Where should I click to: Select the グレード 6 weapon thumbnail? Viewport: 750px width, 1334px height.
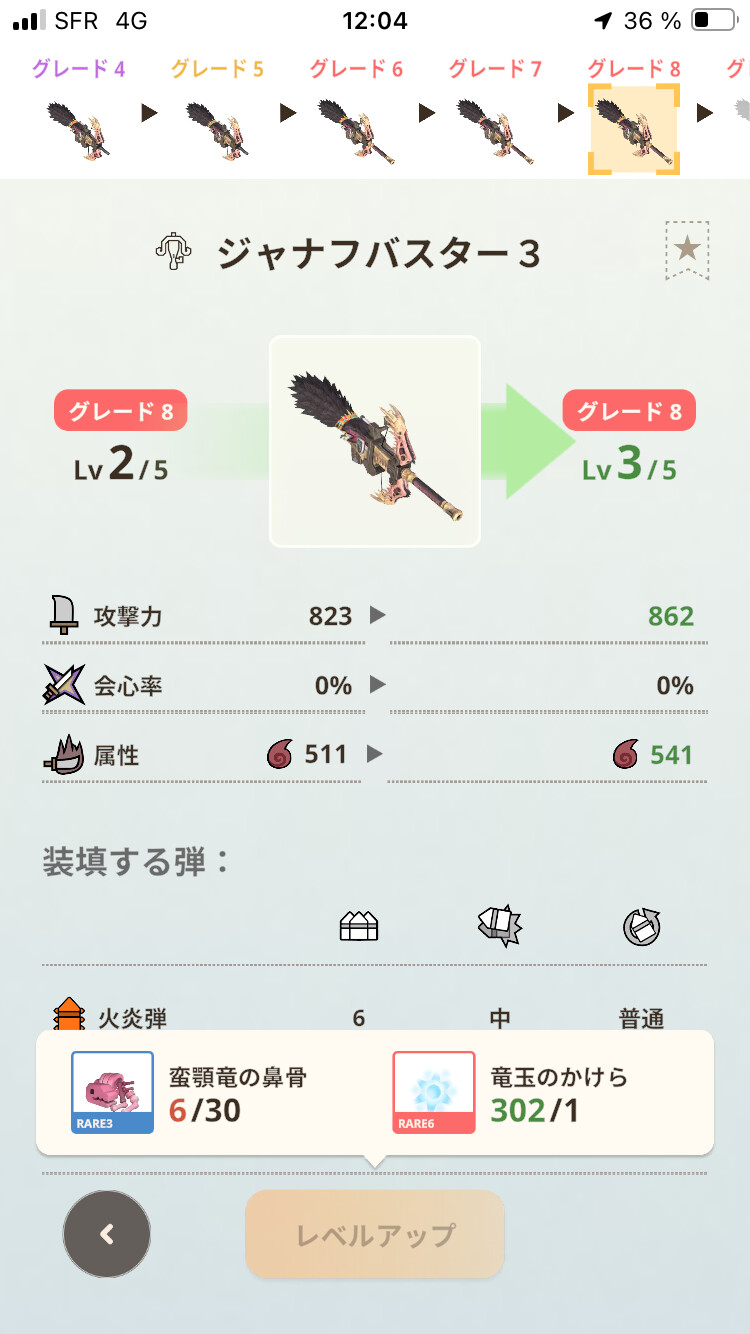(x=356, y=129)
